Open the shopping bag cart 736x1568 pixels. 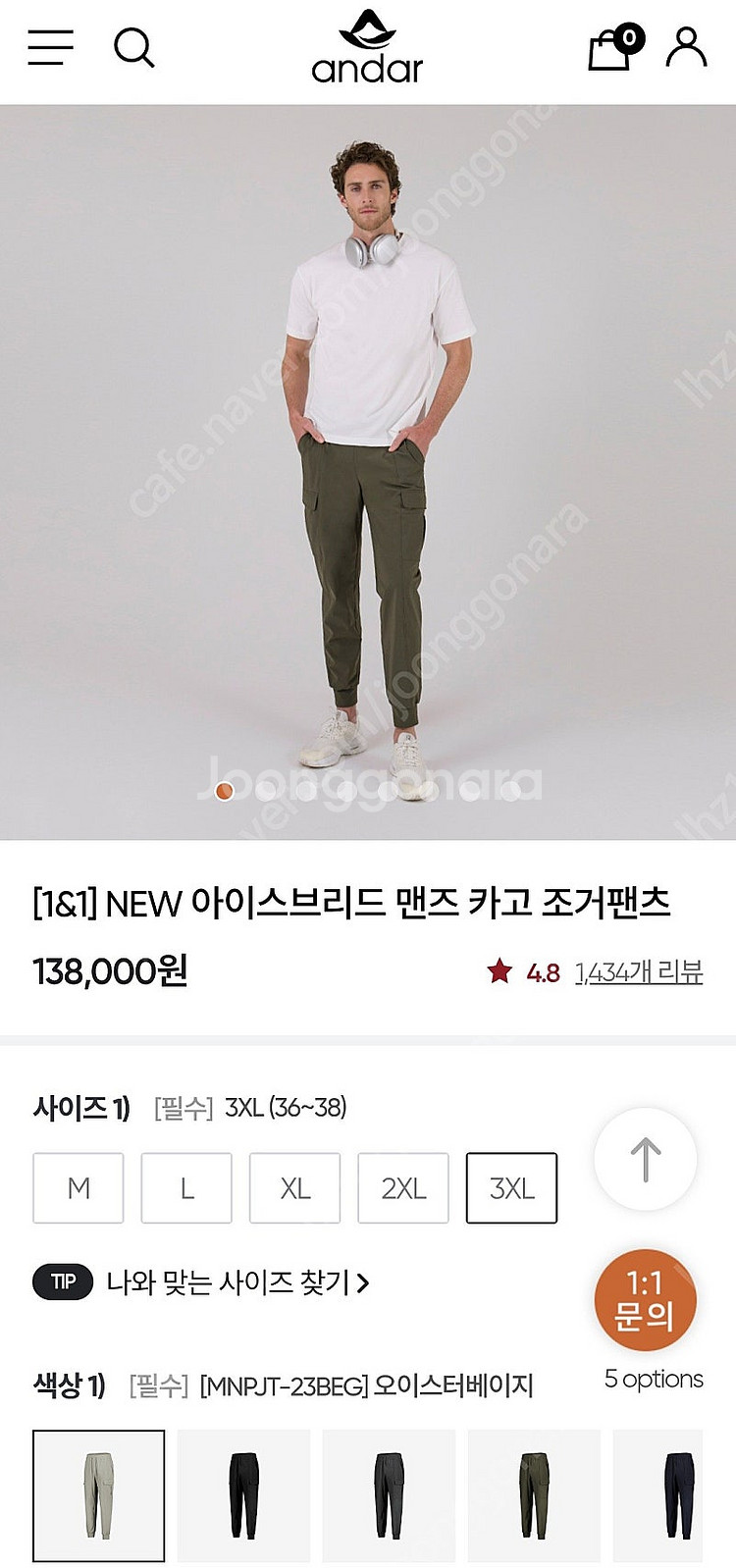coord(612,48)
